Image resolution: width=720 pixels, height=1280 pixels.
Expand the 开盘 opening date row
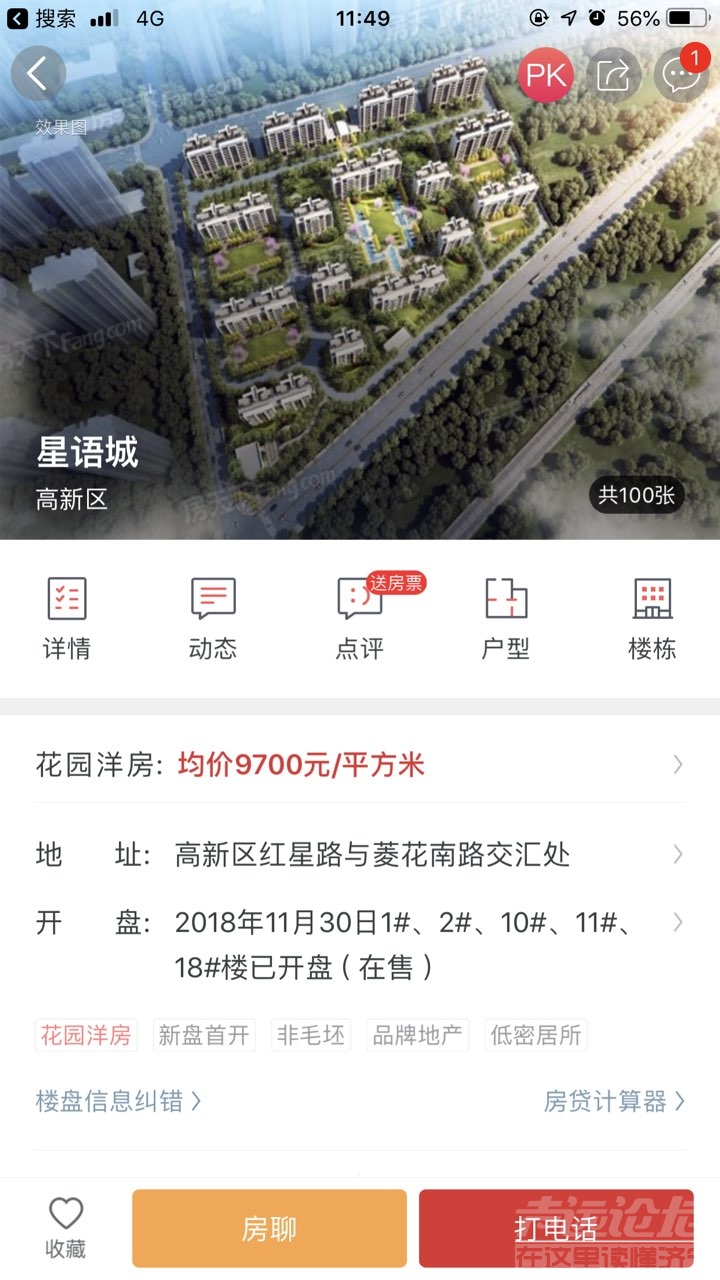click(360, 943)
